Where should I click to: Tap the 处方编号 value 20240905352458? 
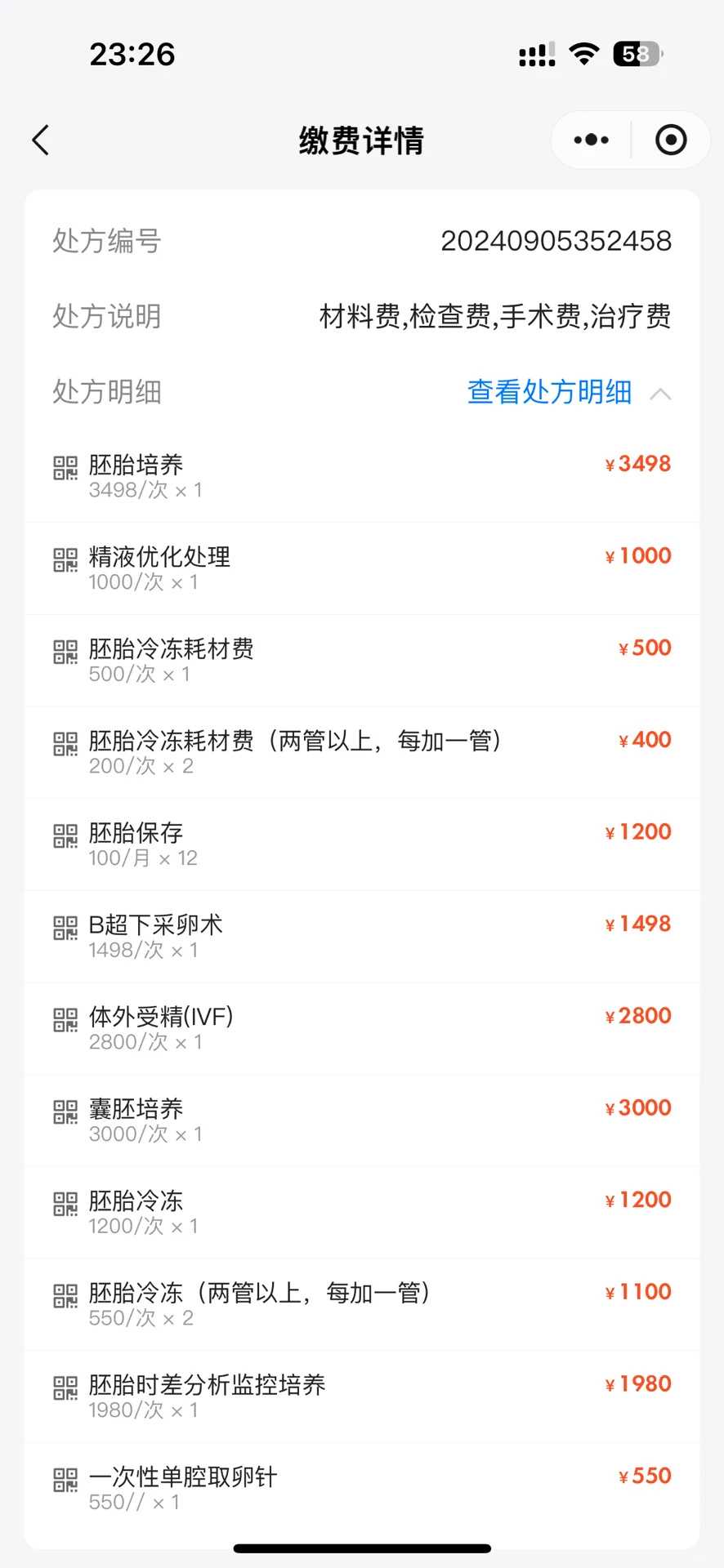(556, 240)
